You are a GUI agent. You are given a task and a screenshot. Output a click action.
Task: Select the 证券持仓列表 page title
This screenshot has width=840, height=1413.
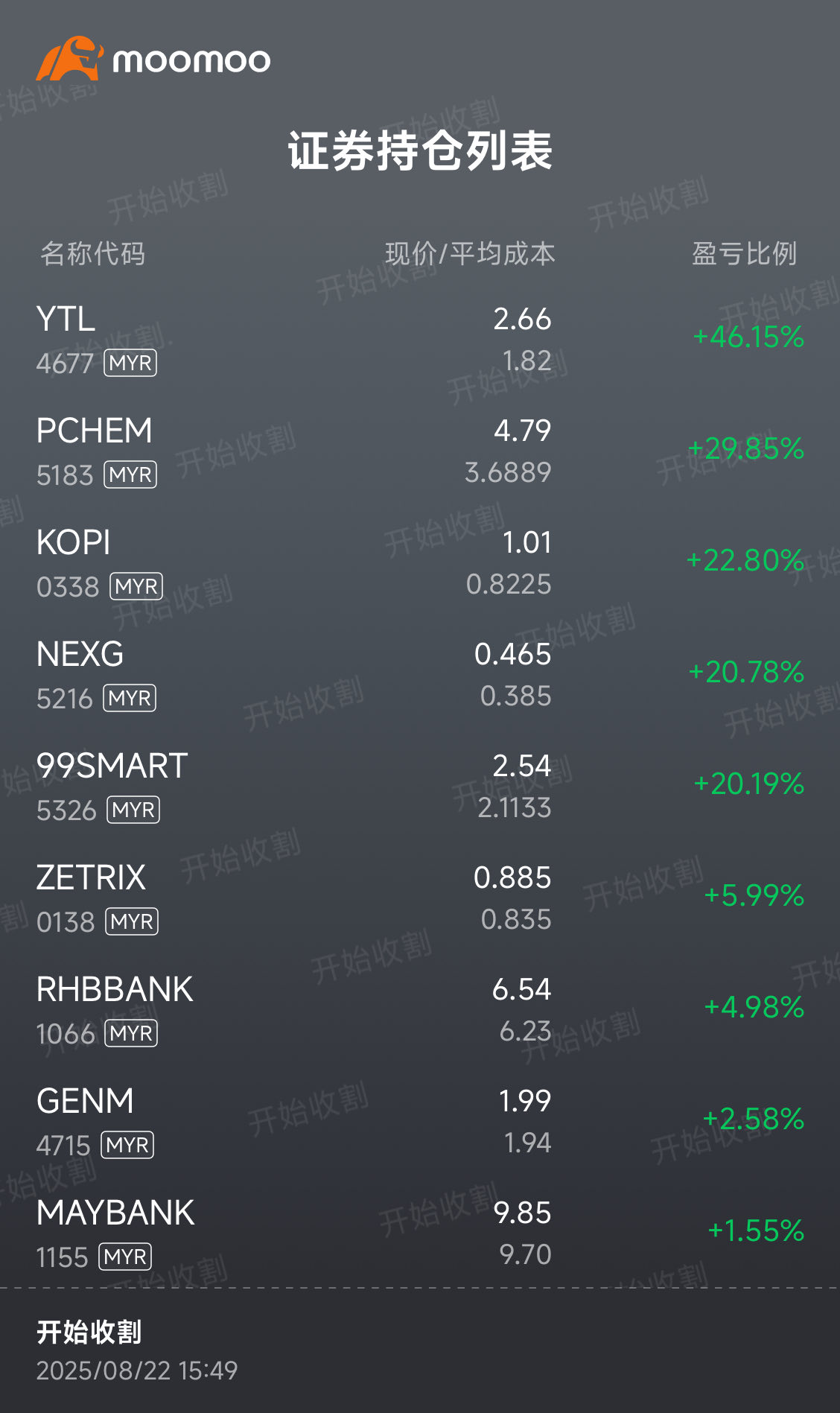tap(420, 149)
